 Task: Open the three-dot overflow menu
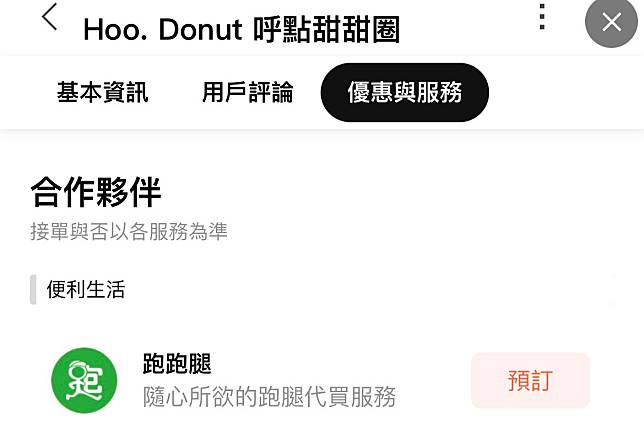(x=542, y=17)
